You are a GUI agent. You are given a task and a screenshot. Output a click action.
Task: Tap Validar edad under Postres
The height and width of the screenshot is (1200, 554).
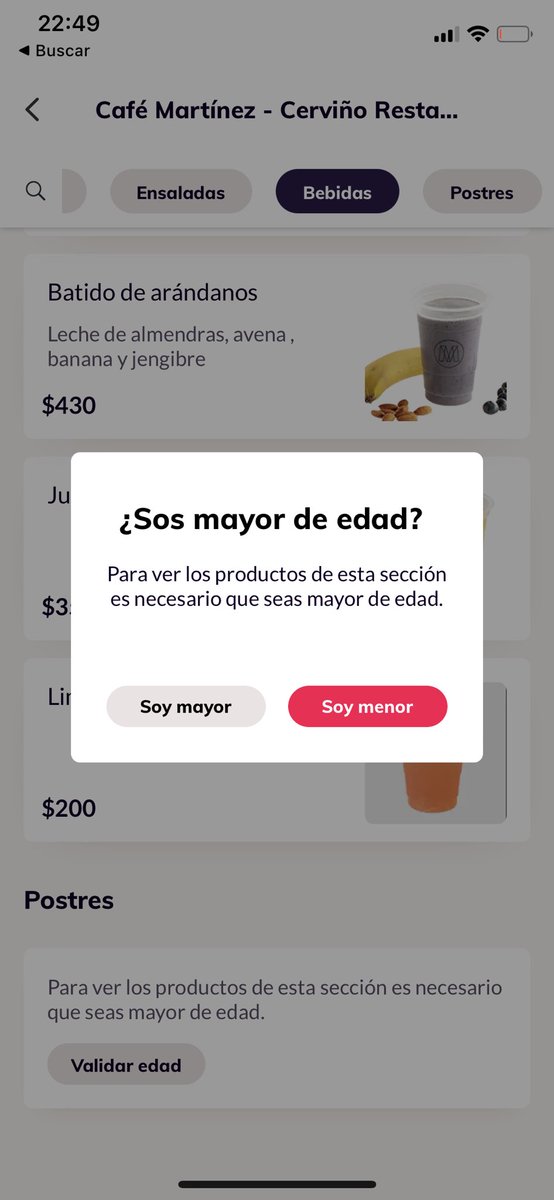click(126, 1065)
